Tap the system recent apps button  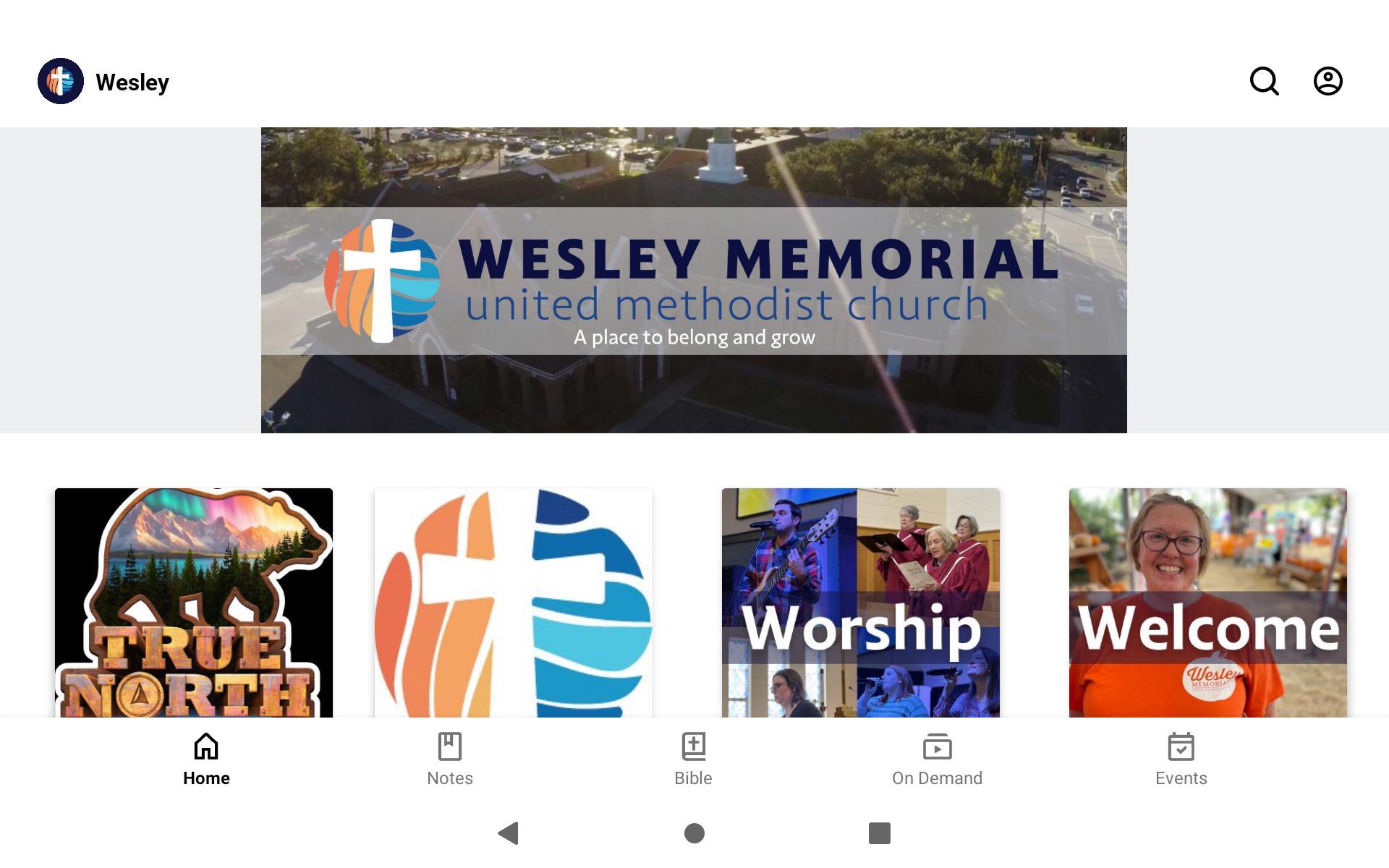pyautogui.click(x=879, y=833)
